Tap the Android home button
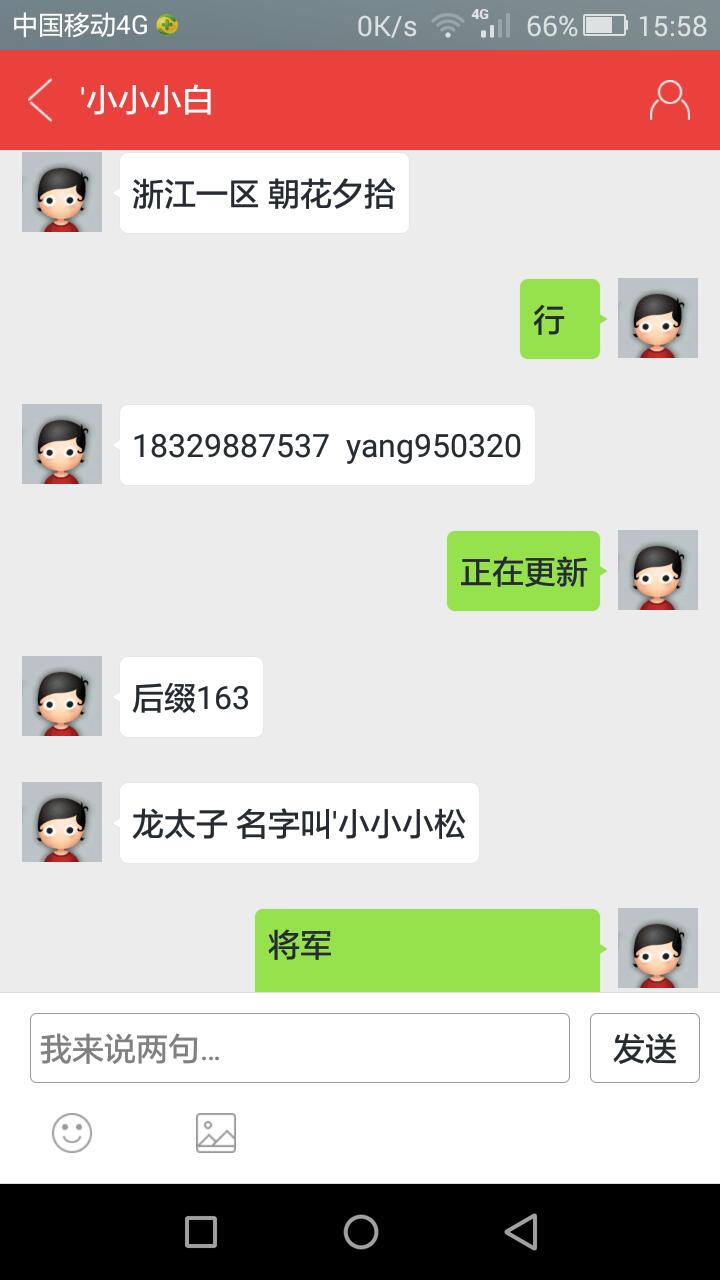Image resolution: width=720 pixels, height=1280 pixels. [360, 1232]
